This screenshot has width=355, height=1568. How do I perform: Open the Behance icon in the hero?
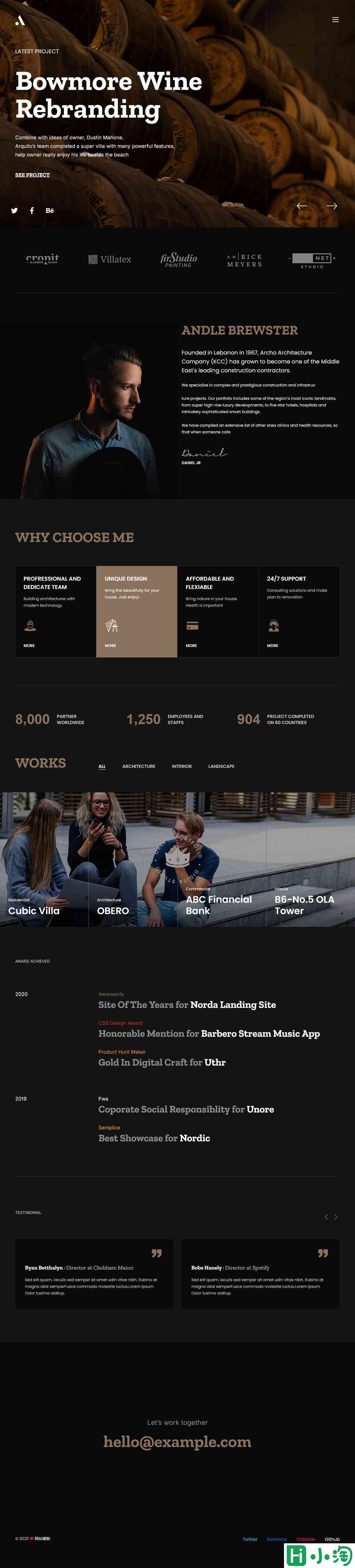pyautogui.click(x=49, y=211)
